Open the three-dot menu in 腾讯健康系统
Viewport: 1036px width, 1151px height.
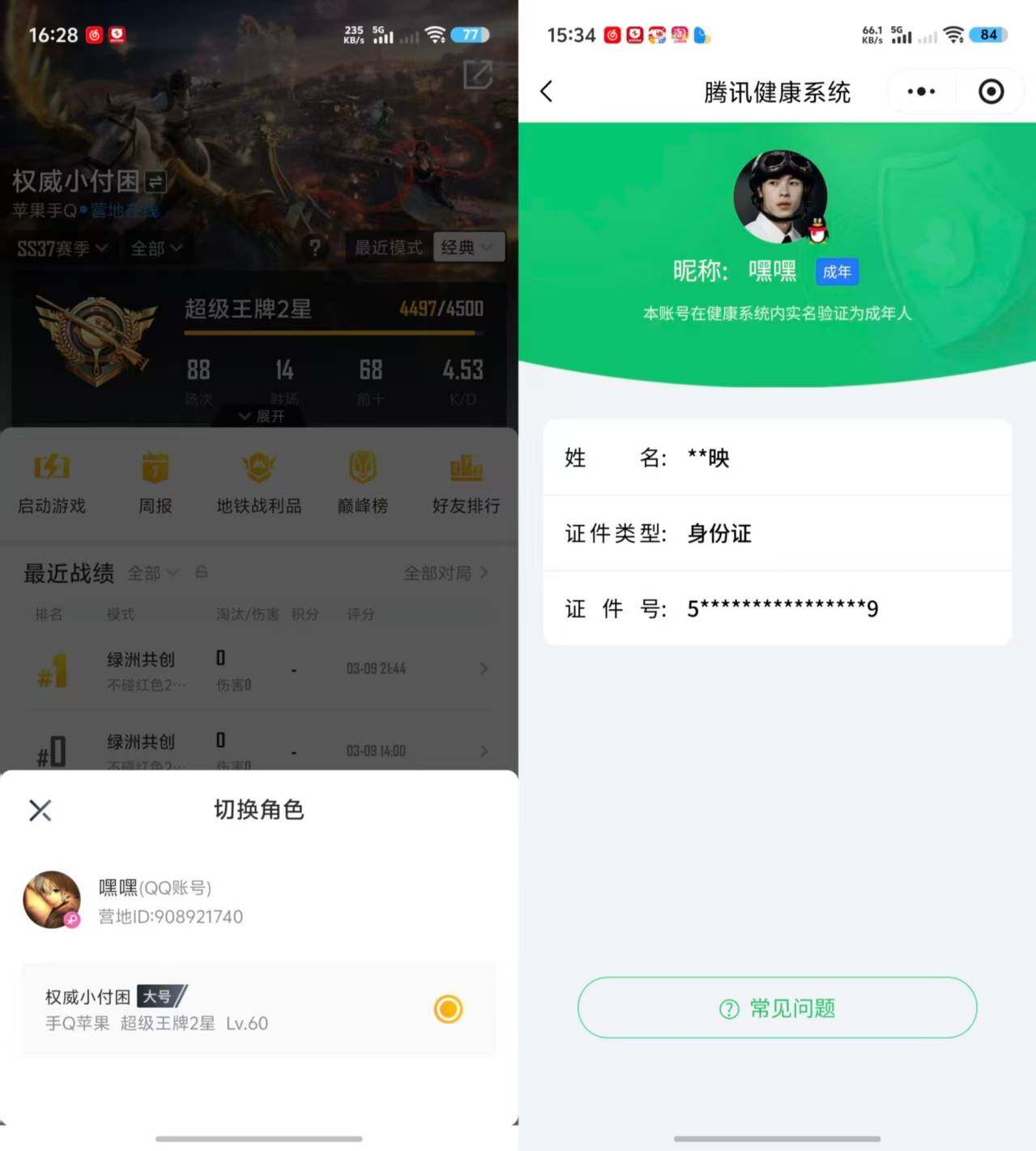coord(920,92)
